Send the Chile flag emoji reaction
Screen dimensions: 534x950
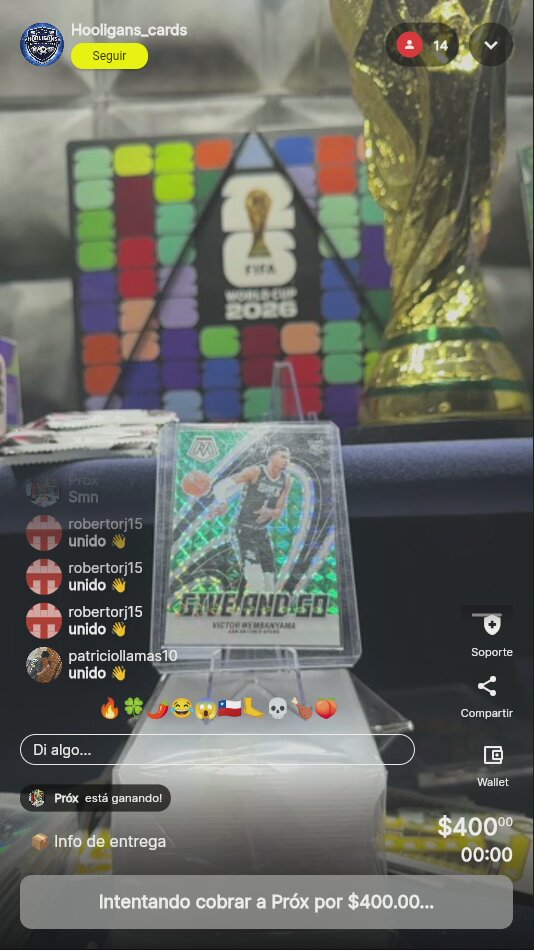230,708
